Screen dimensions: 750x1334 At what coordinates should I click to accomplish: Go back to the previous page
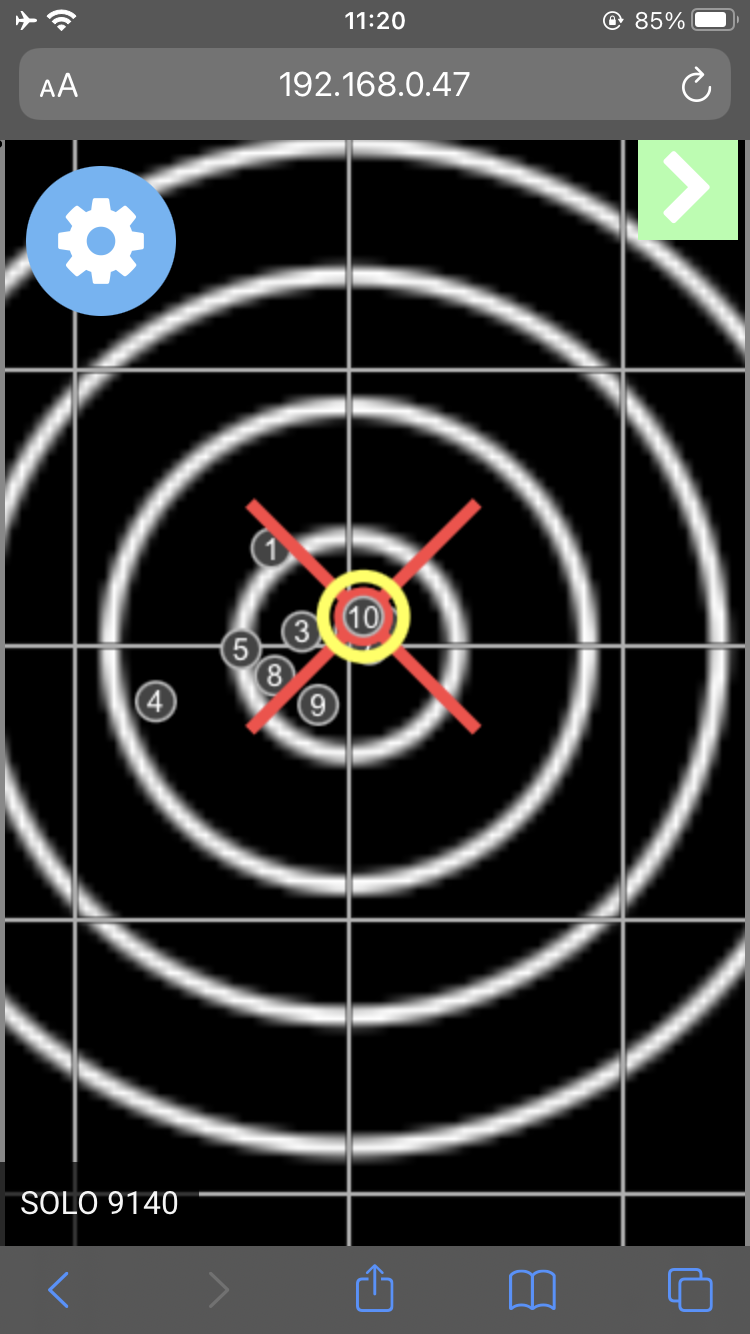click(59, 1290)
